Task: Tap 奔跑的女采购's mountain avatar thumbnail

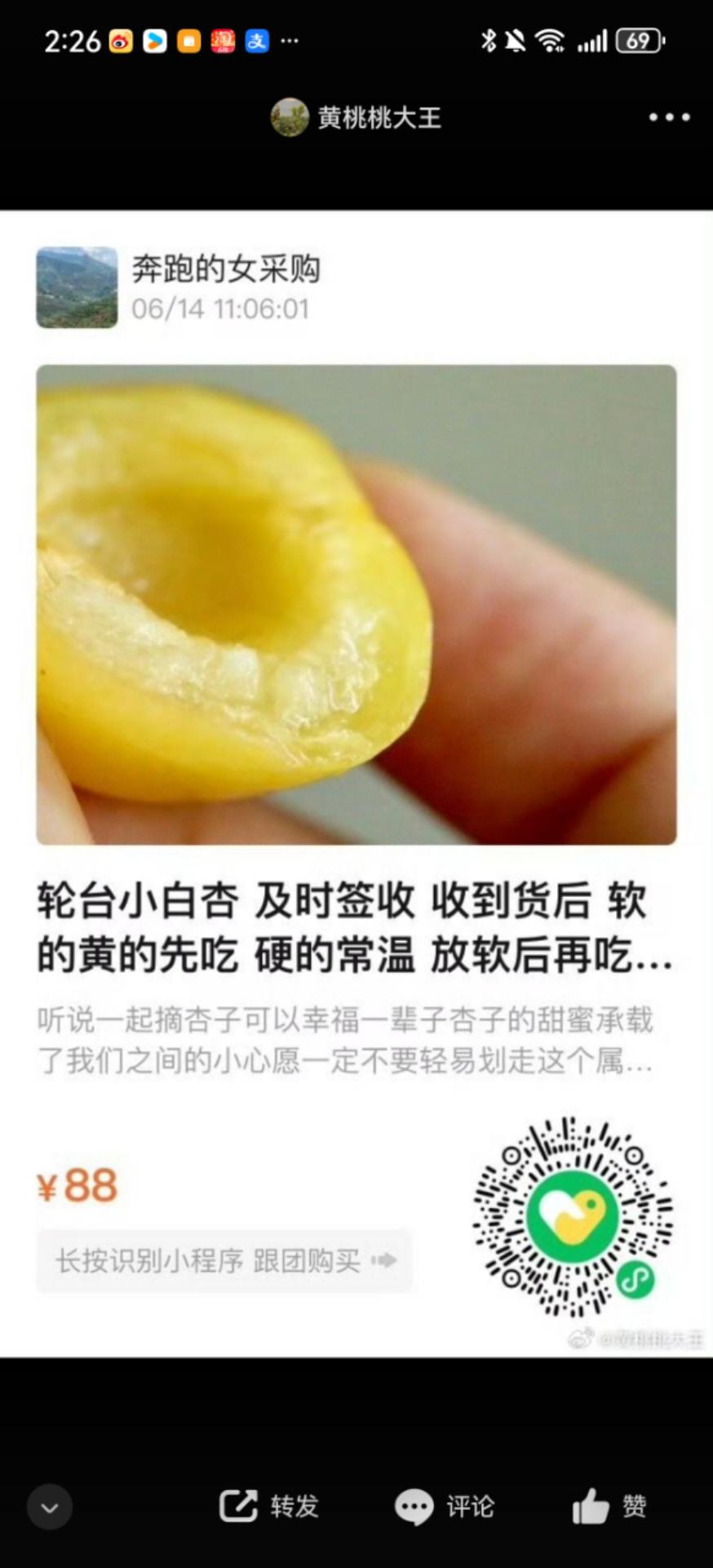Action: 76,287
